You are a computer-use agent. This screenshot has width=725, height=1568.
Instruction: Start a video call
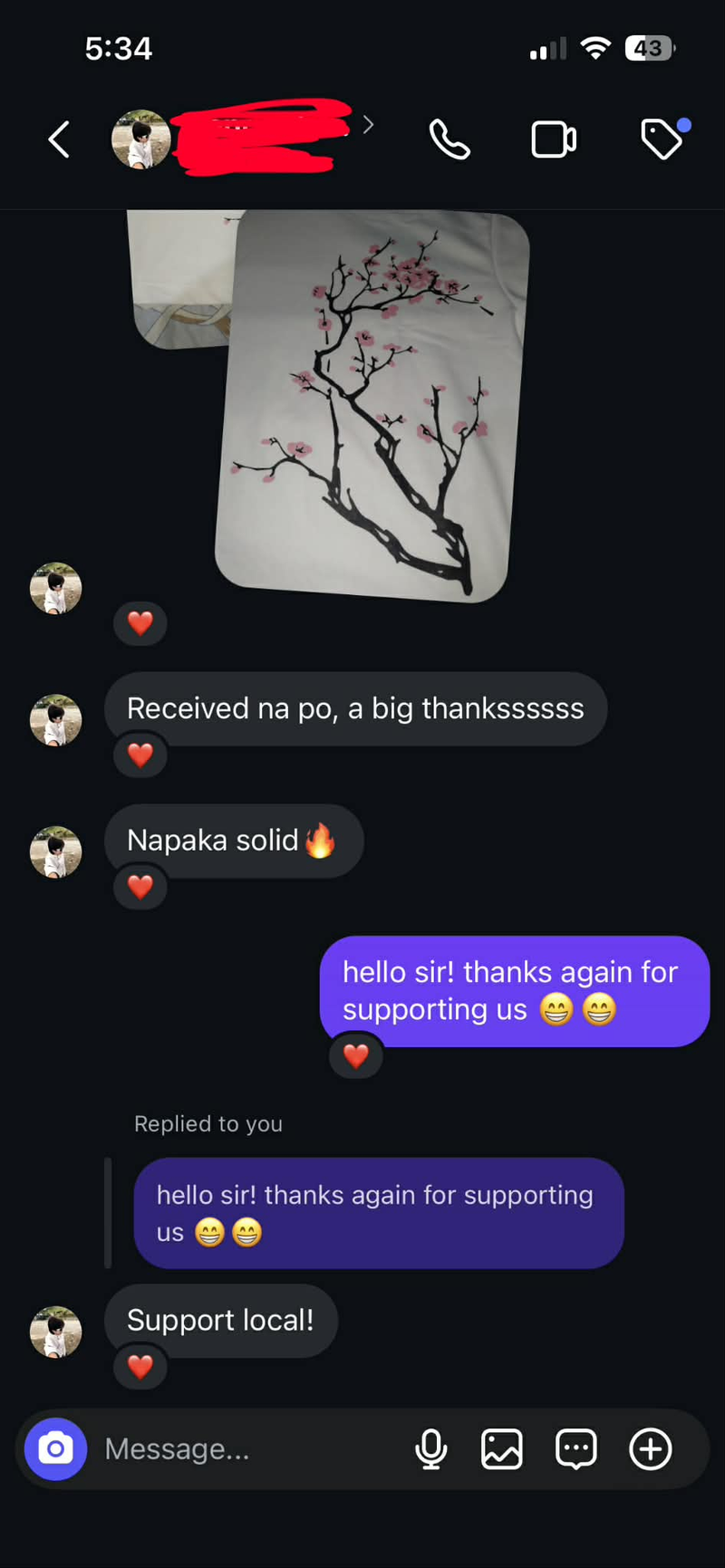[x=553, y=140]
